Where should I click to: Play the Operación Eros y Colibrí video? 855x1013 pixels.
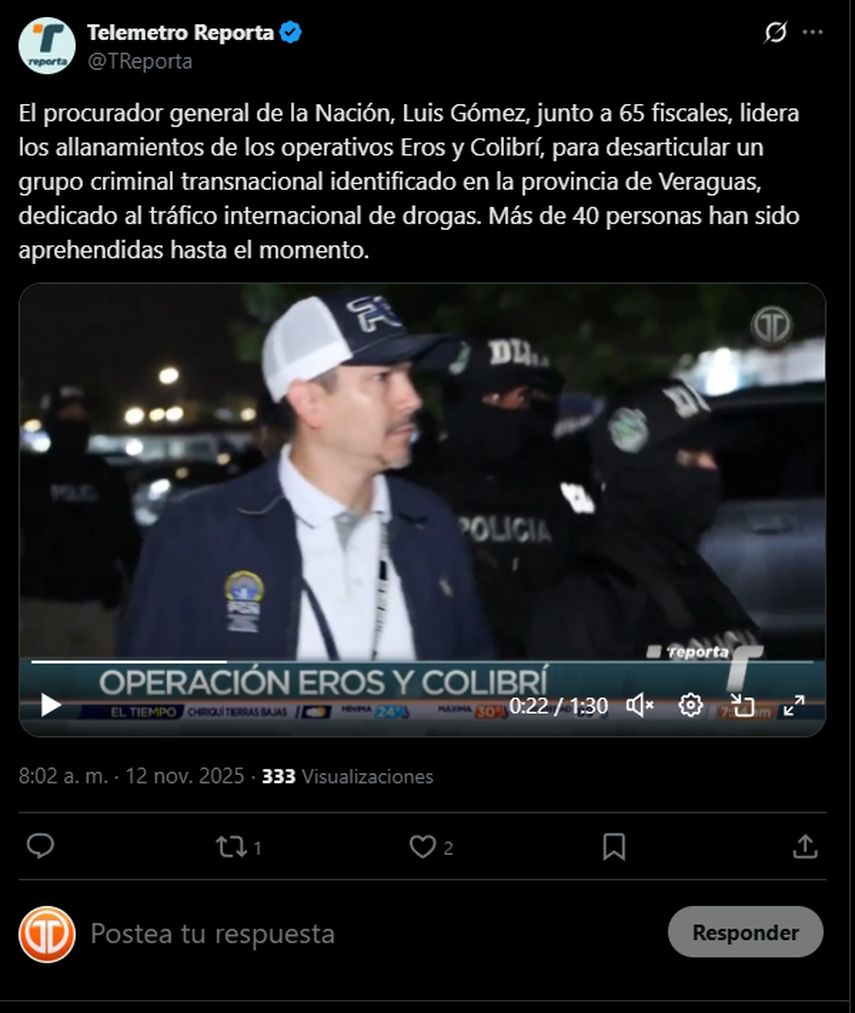[50, 705]
